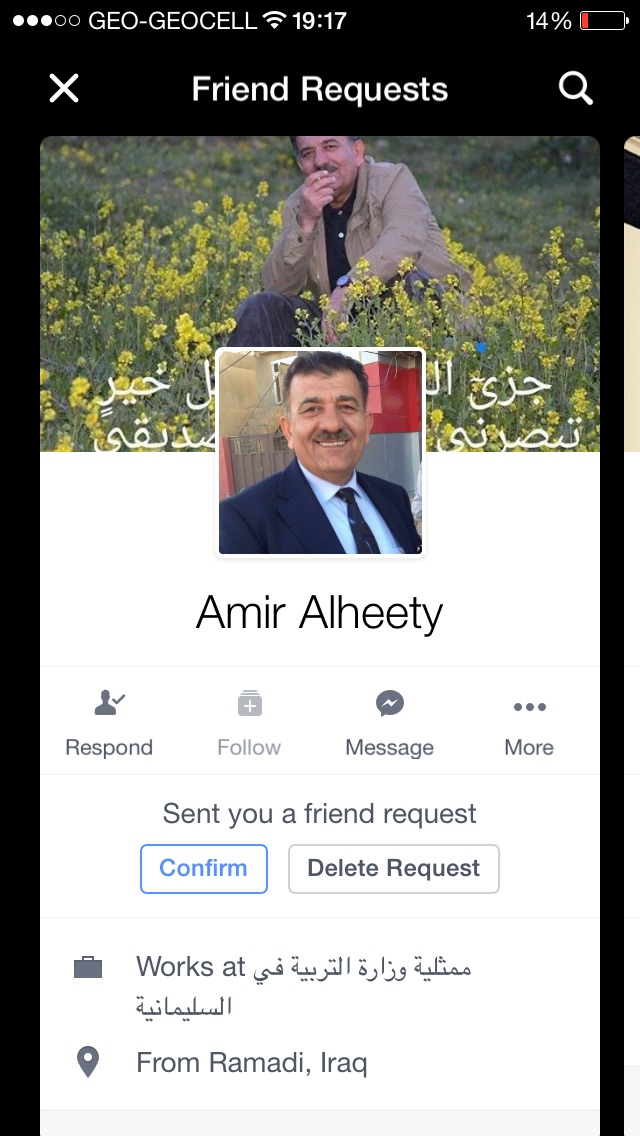Confirm the friend request
The height and width of the screenshot is (1136, 640).
coord(204,868)
